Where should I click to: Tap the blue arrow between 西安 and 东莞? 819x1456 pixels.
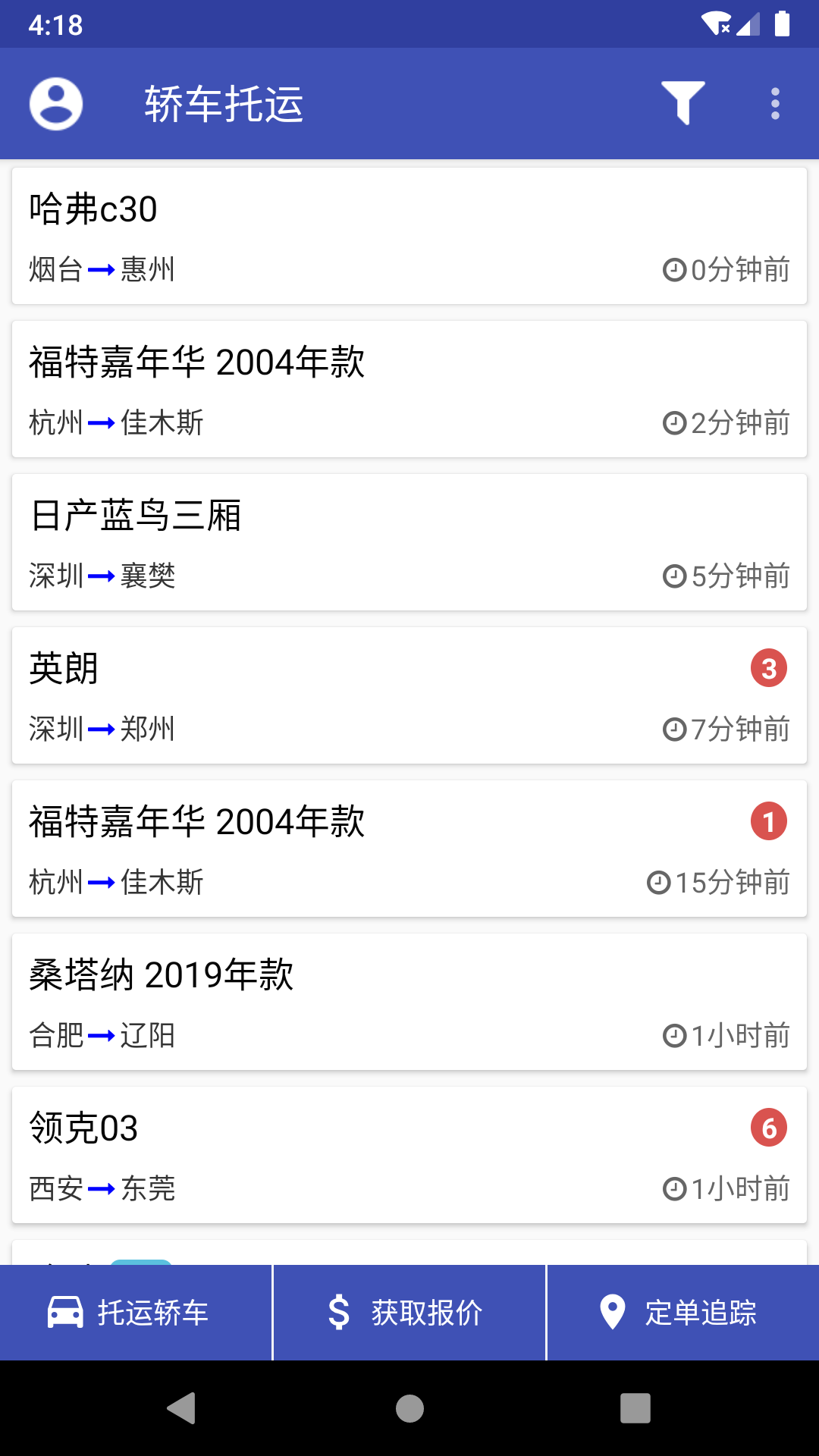[101, 1188]
